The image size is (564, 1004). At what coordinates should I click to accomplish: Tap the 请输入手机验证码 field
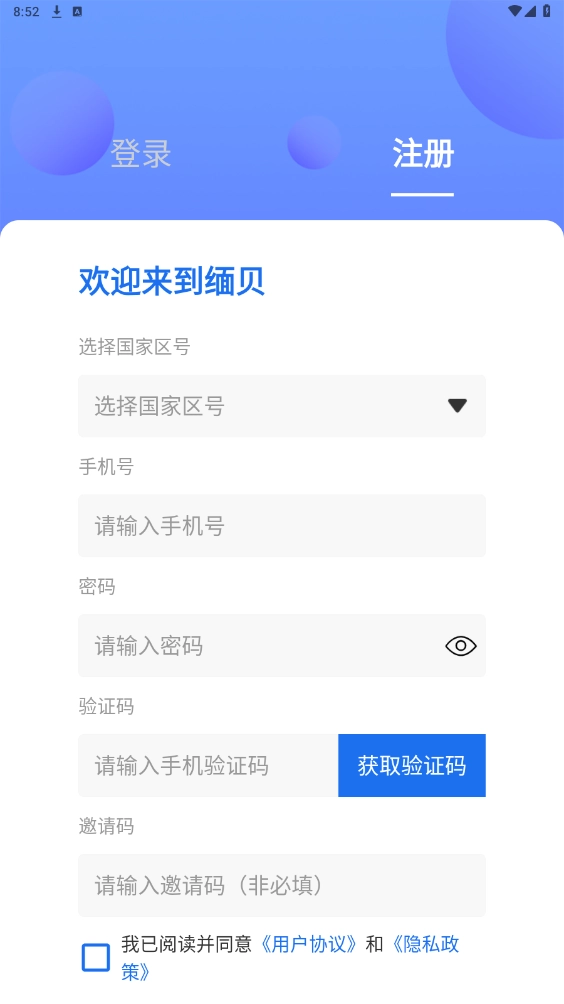click(208, 766)
